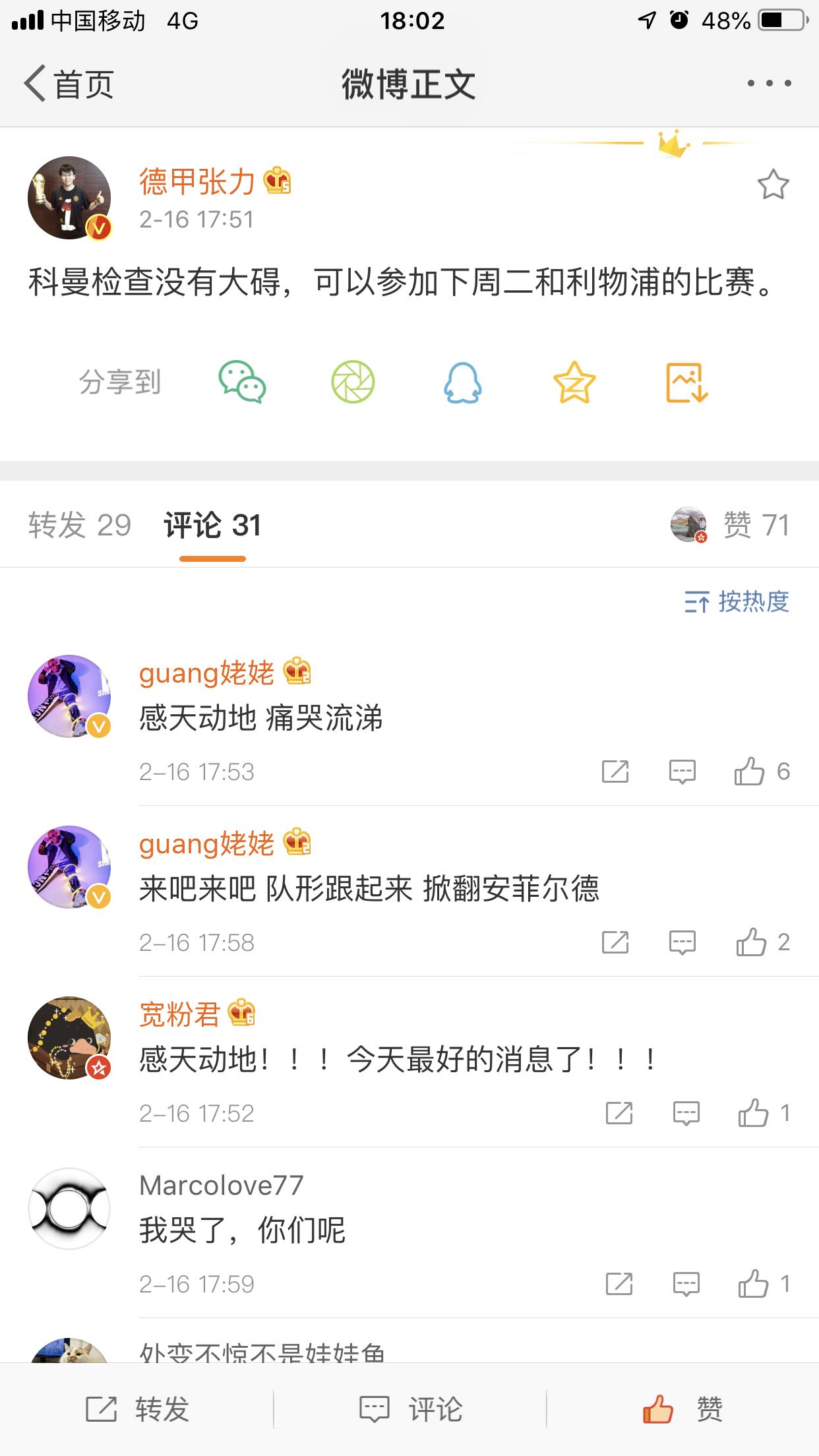Open Marcolove77's profile avatar
Image resolution: width=819 pixels, height=1456 pixels.
pos(69,1209)
